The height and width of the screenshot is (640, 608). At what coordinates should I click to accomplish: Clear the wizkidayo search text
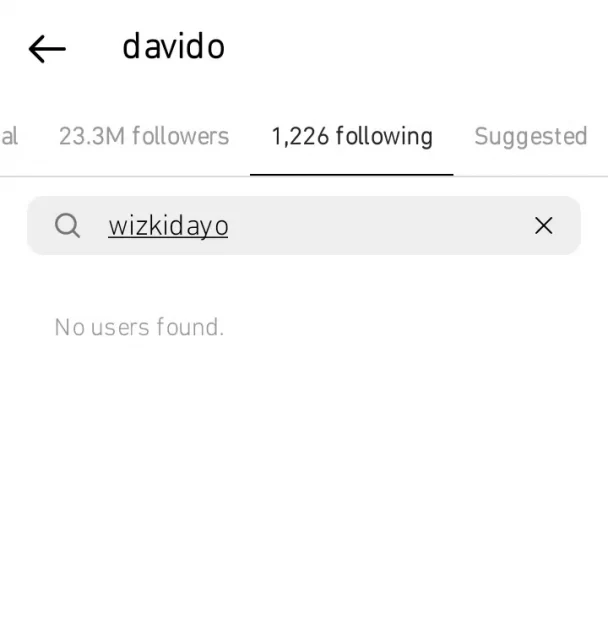[543, 226]
